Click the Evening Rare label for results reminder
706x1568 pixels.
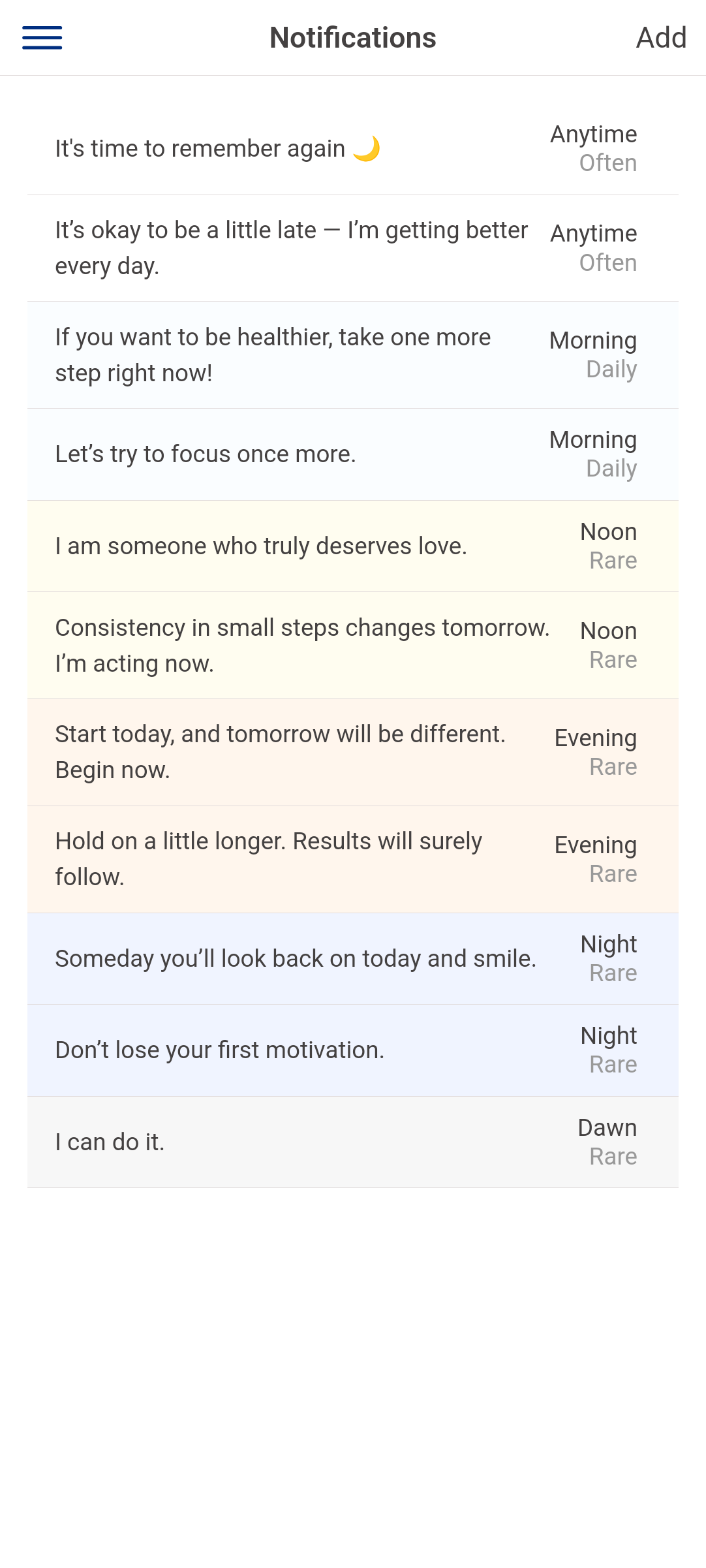pos(596,858)
